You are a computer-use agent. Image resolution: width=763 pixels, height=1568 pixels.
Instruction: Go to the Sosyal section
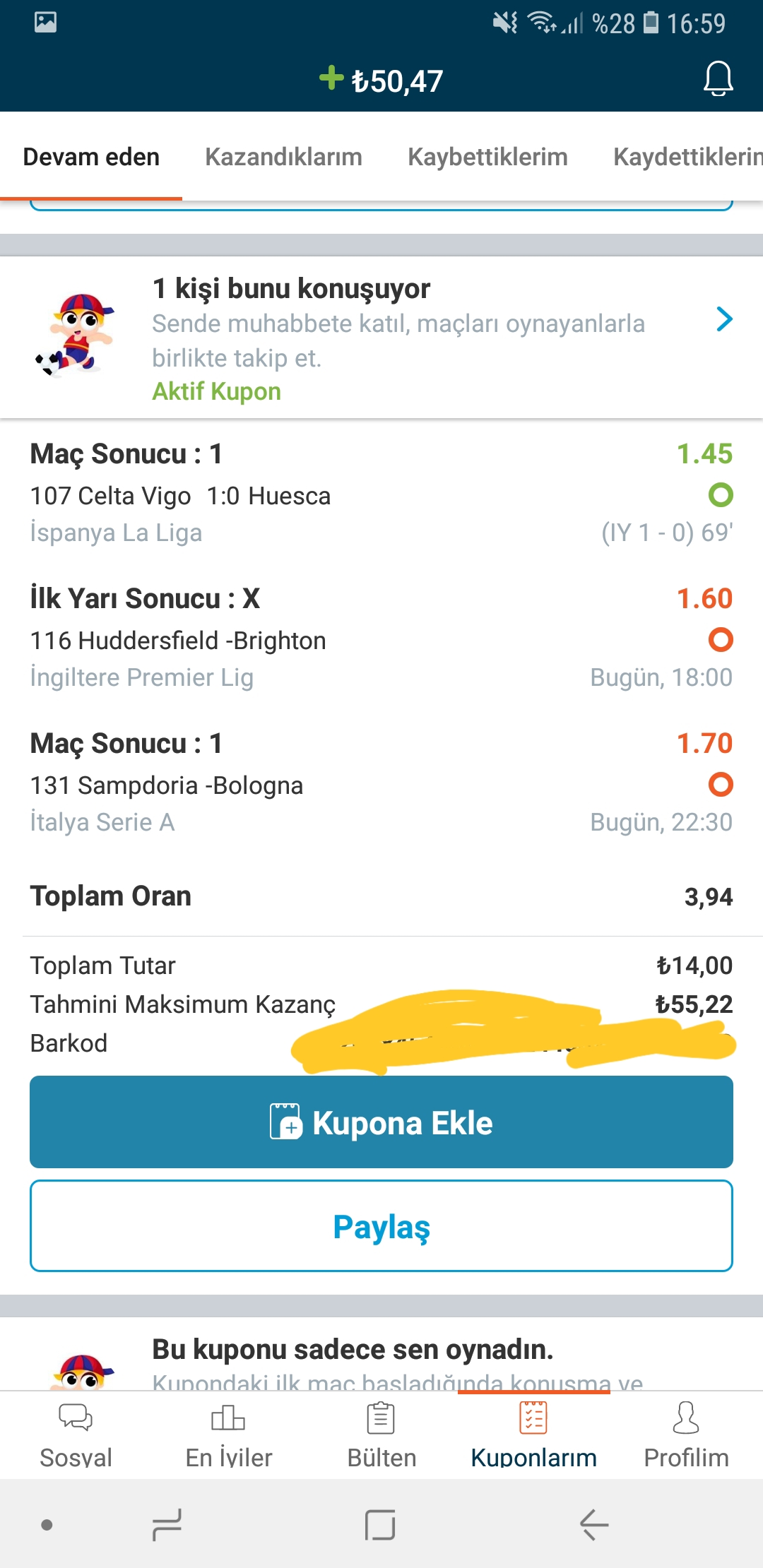tap(76, 1435)
